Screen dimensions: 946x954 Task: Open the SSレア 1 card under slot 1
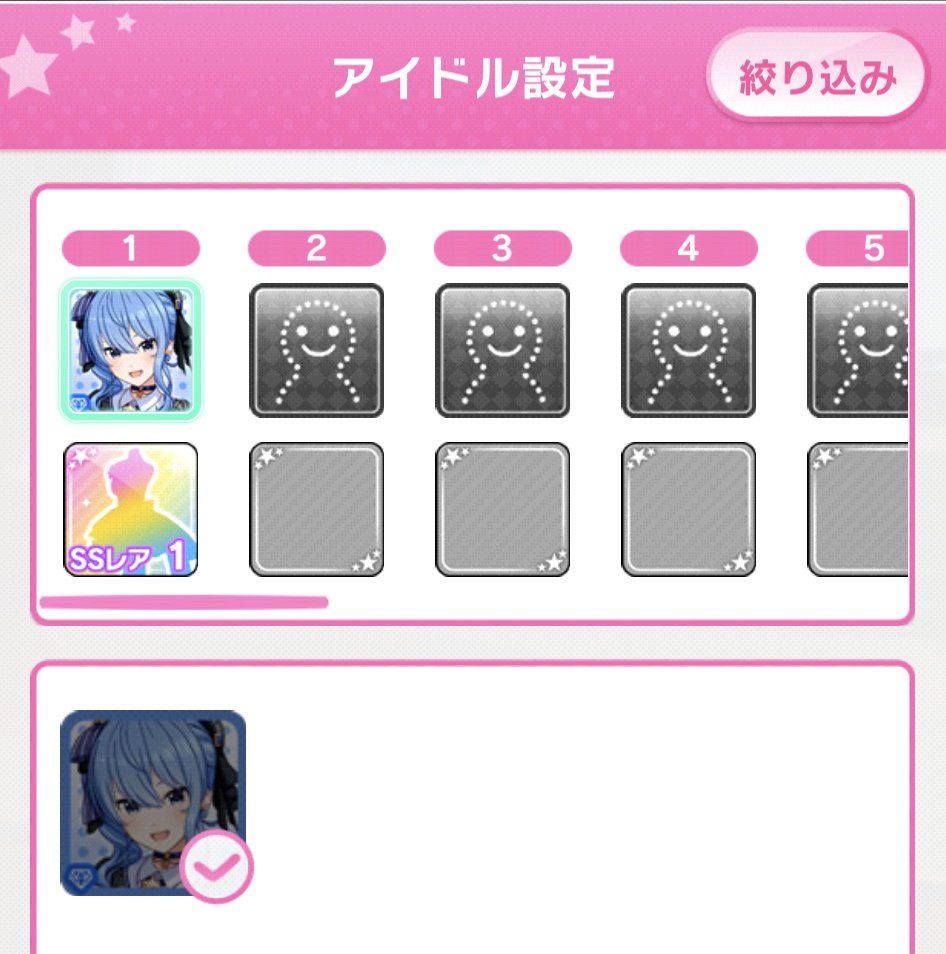pos(131,510)
